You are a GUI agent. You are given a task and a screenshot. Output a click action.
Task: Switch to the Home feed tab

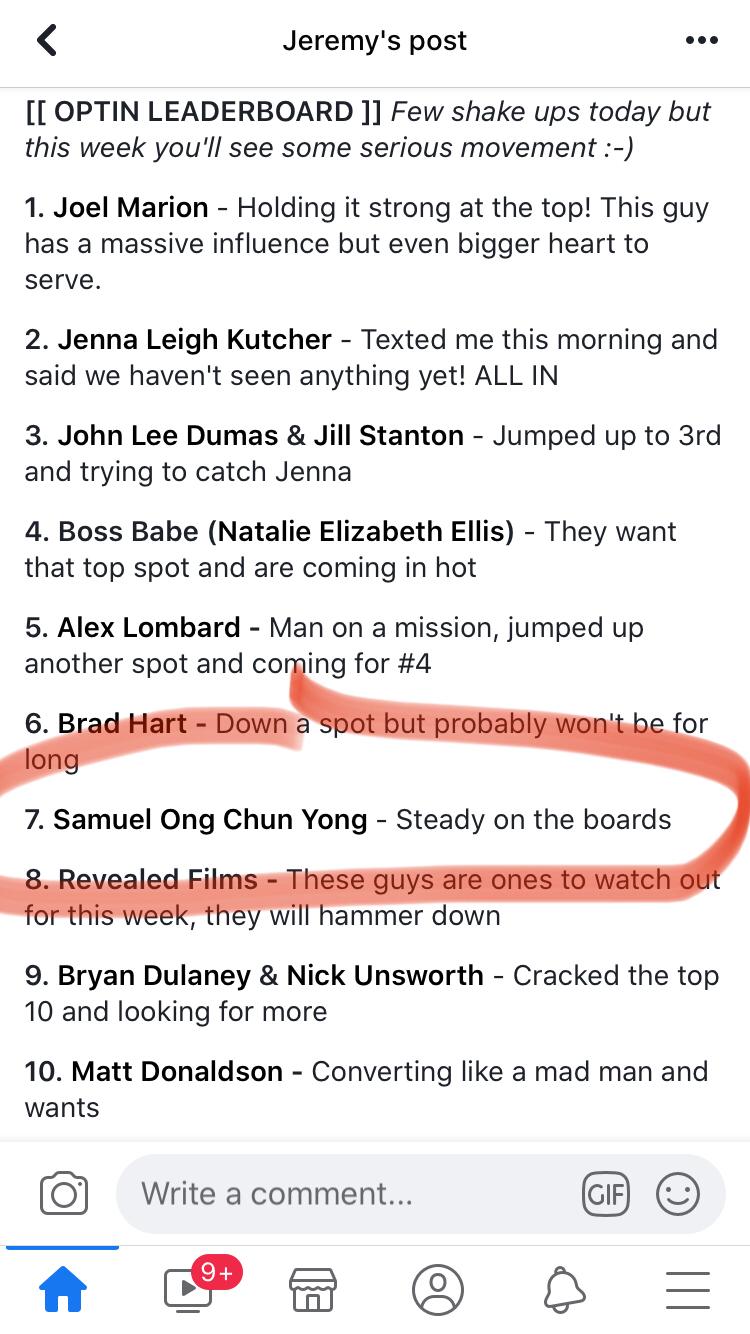tap(62, 1290)
